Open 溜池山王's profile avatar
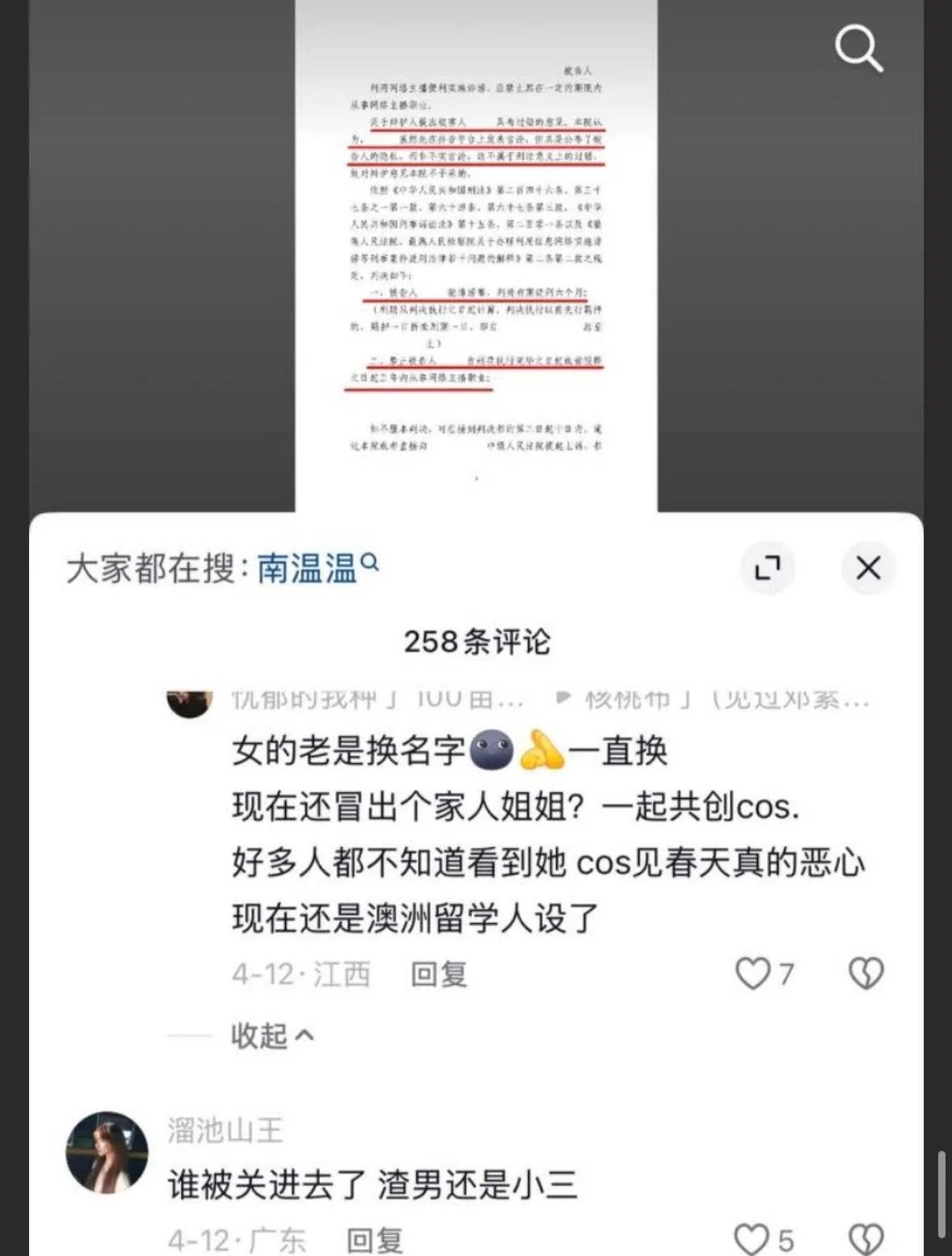 pos(107,1153)
